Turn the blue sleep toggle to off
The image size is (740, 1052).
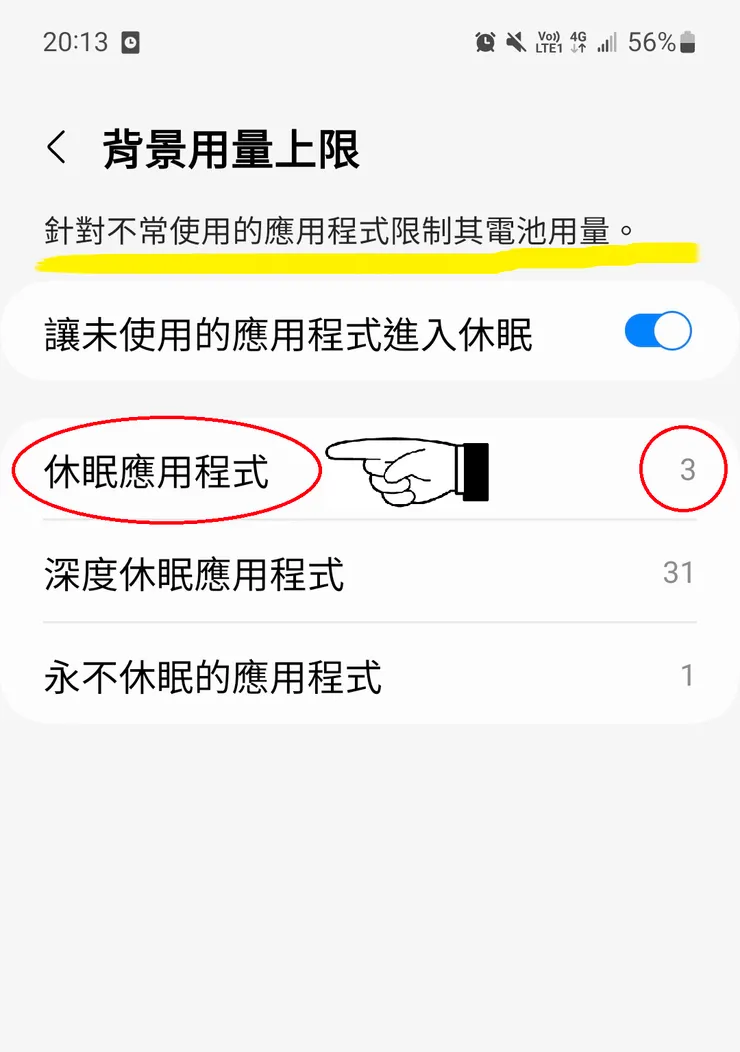point(657,330)
